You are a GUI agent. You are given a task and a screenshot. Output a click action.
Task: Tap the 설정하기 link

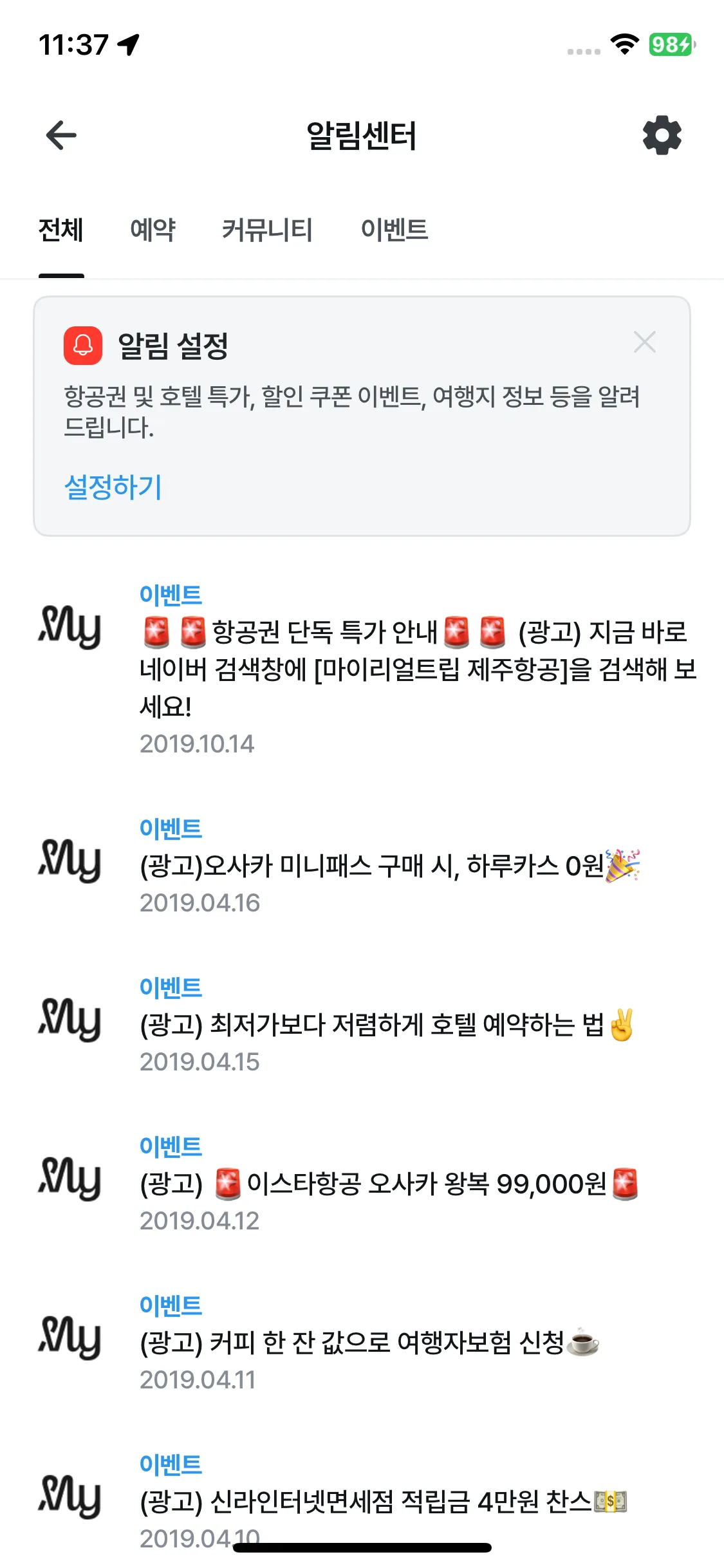tap(113, 487)
